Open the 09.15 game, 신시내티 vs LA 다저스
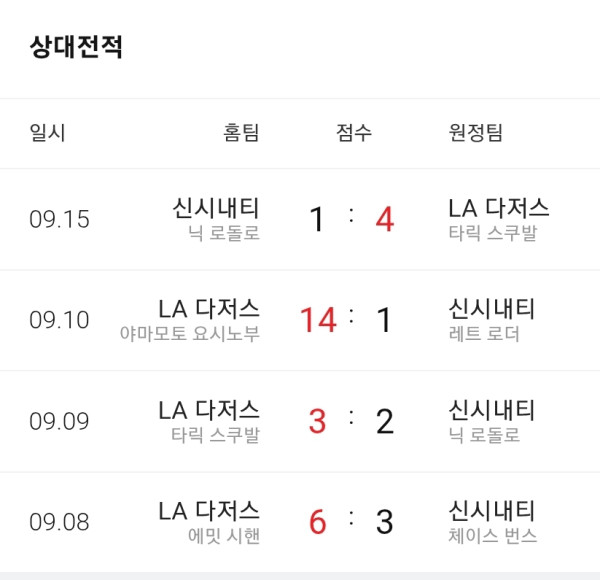The width and height of the screenshot is (600, 580). [x=300, y=219]
